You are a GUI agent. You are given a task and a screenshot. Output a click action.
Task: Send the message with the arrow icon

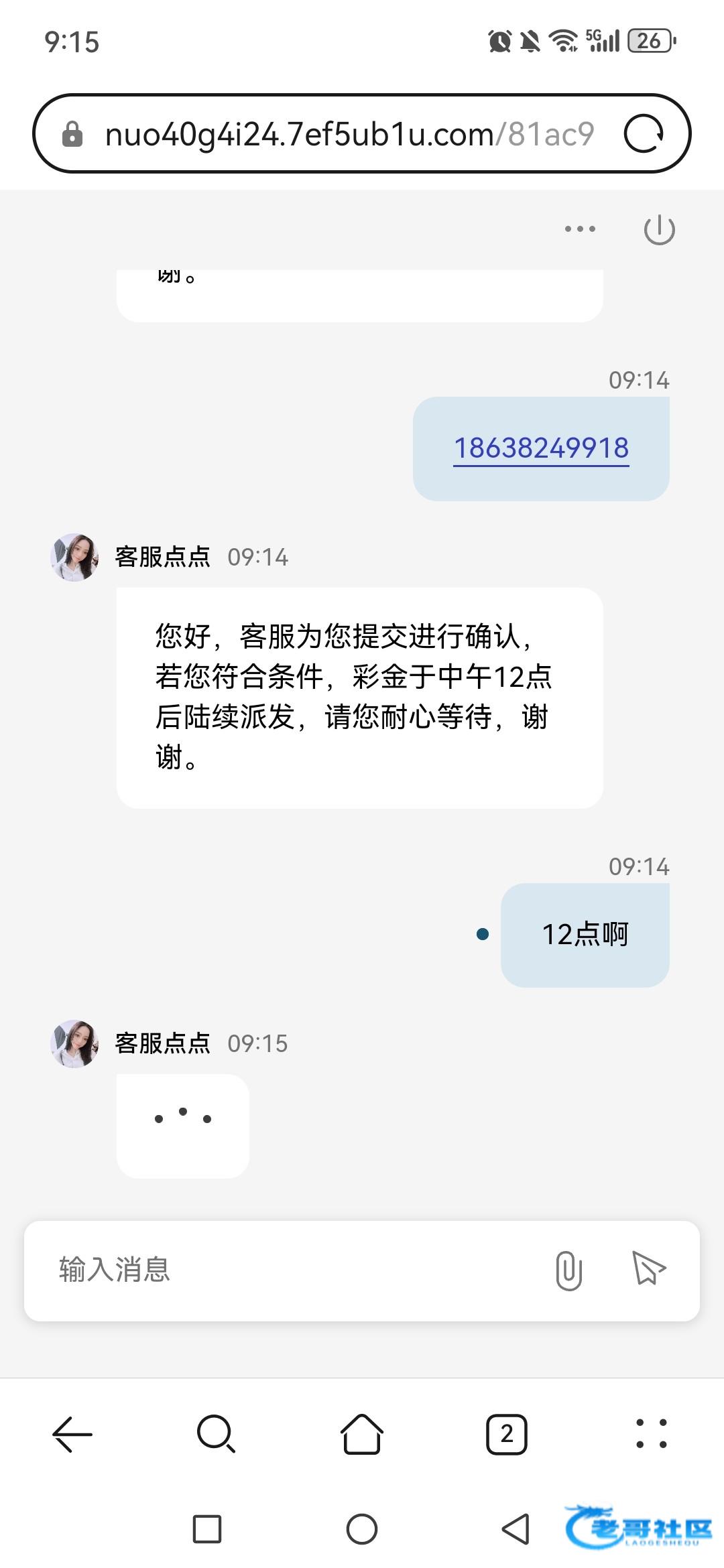(649, 1268)
